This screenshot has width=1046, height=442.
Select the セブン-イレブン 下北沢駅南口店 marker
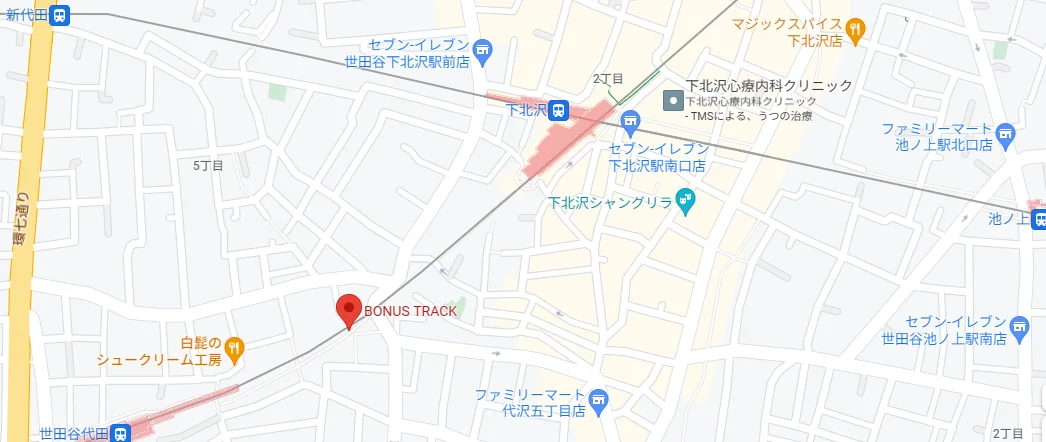point(630,124)
